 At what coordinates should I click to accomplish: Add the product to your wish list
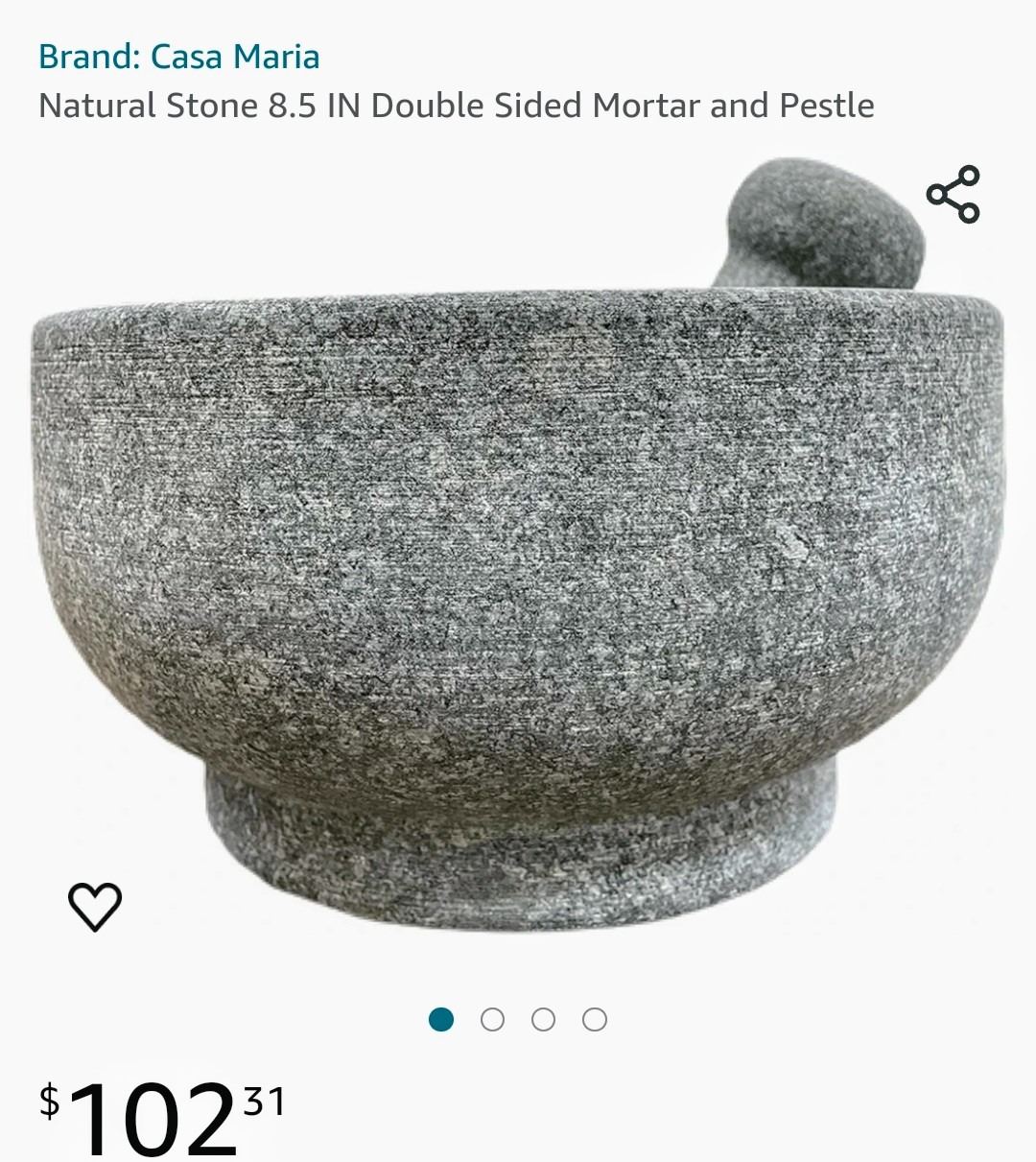tap(95, 907)
